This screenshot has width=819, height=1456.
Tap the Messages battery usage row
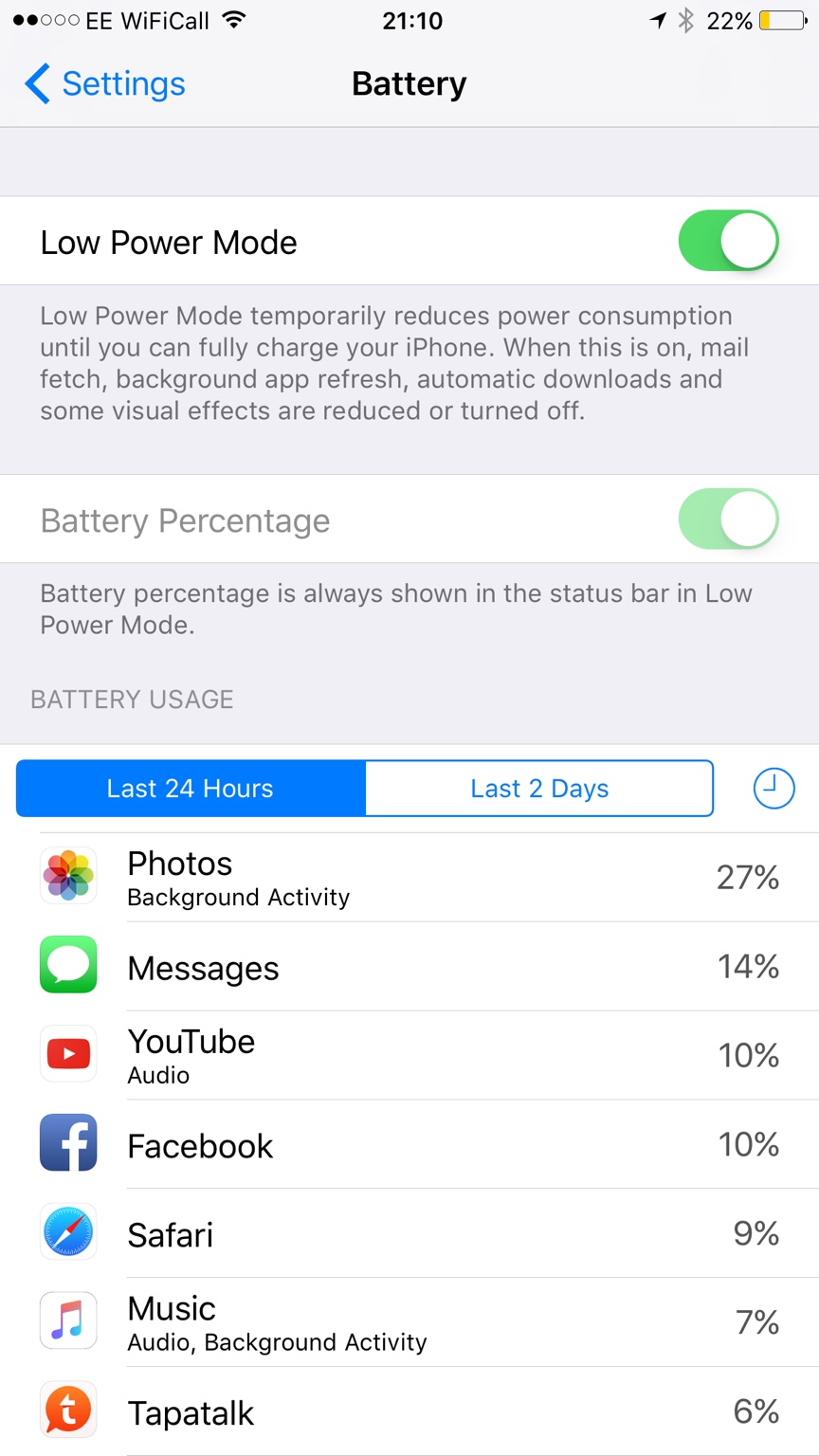coord(409,967)
